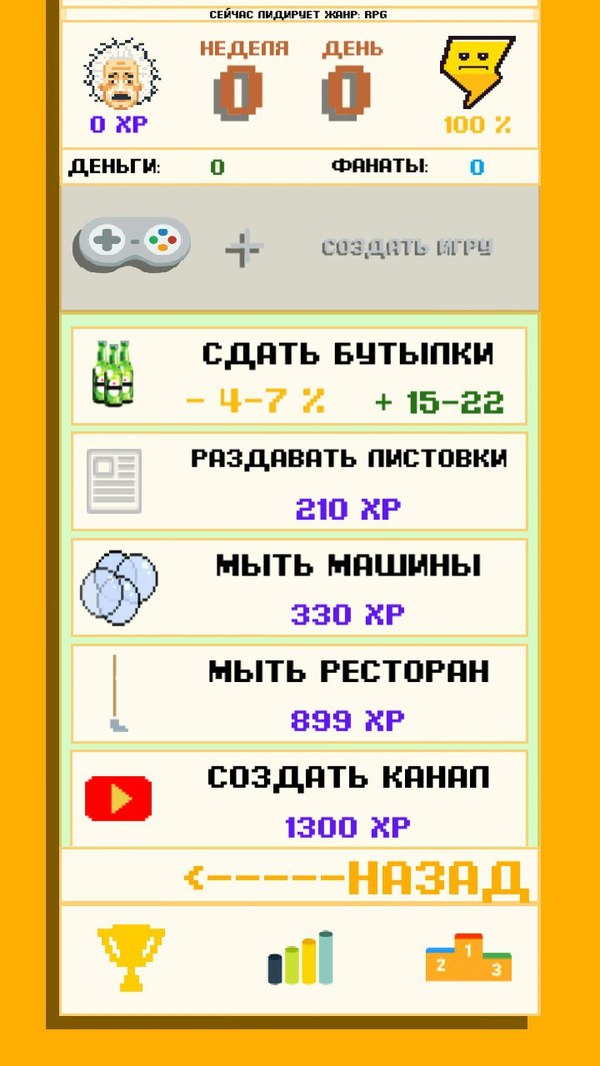This screenshot has width=600, height=1066.
Task: Pick the Мыть машины option
Action: [300, 588]
